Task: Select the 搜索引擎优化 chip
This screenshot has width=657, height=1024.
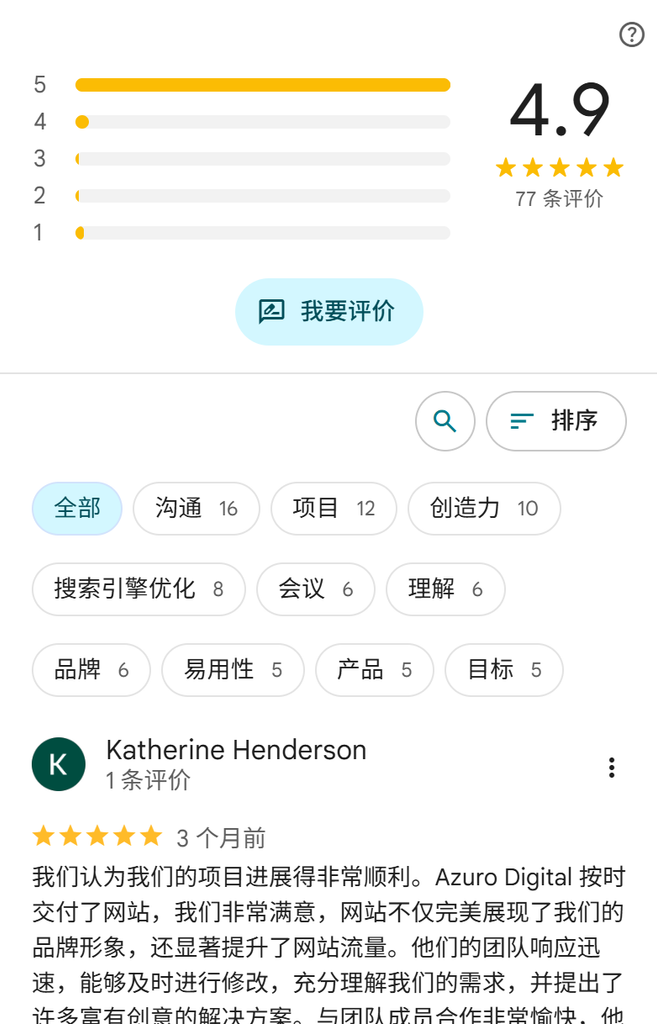Action: pyautogui.click(x=138, y=589)
